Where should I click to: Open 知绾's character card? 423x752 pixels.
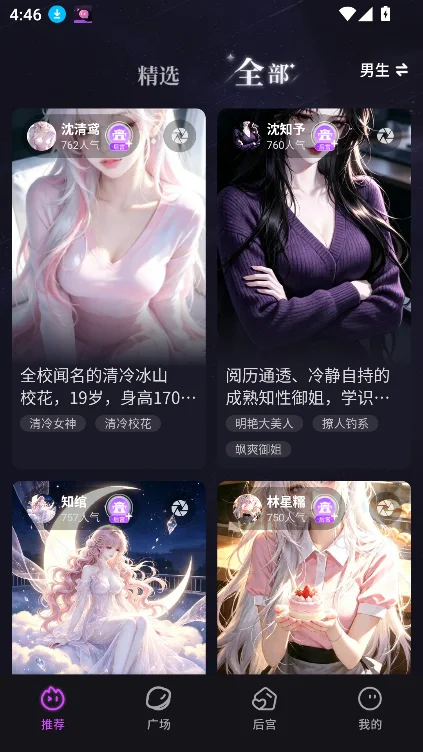109,577
